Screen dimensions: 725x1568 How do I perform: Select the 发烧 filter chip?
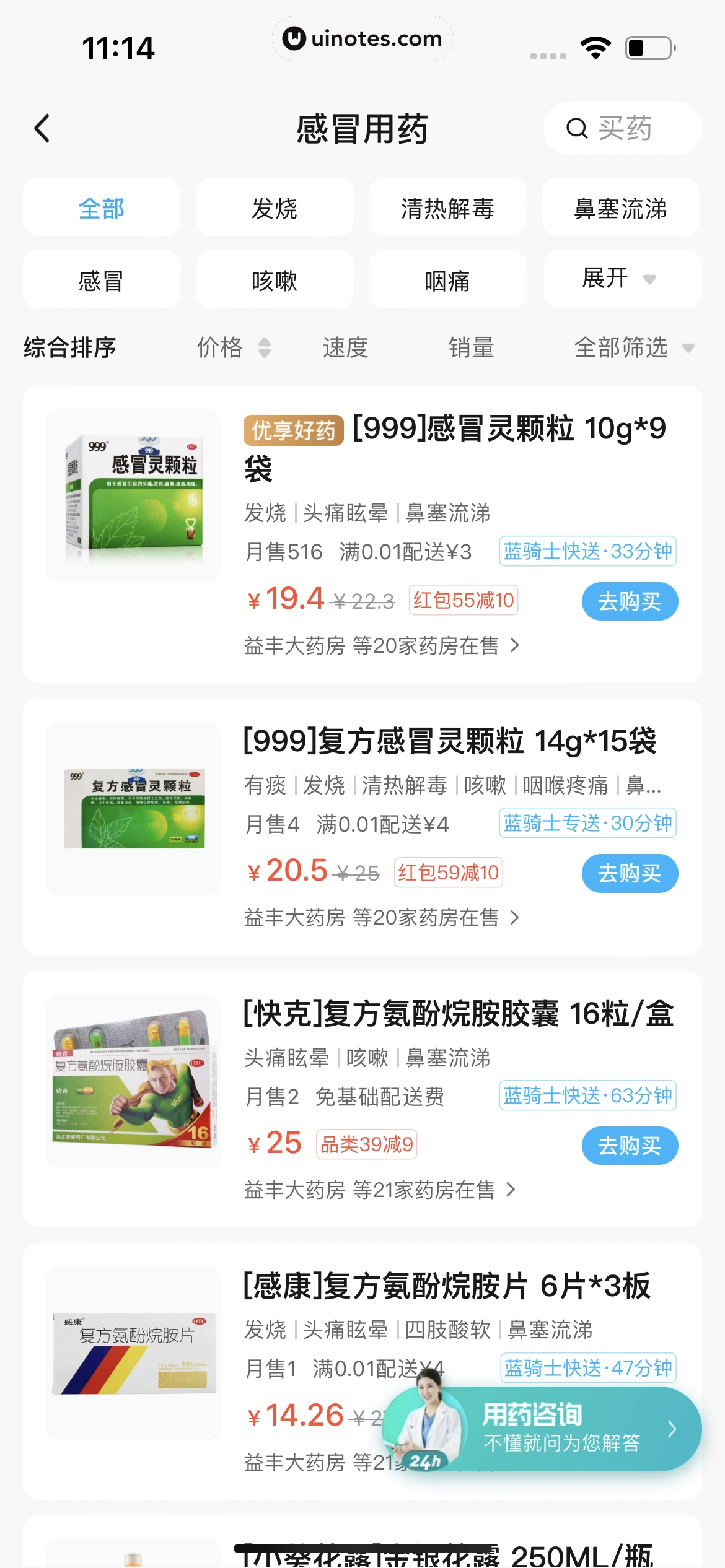(x=275, y=207)
